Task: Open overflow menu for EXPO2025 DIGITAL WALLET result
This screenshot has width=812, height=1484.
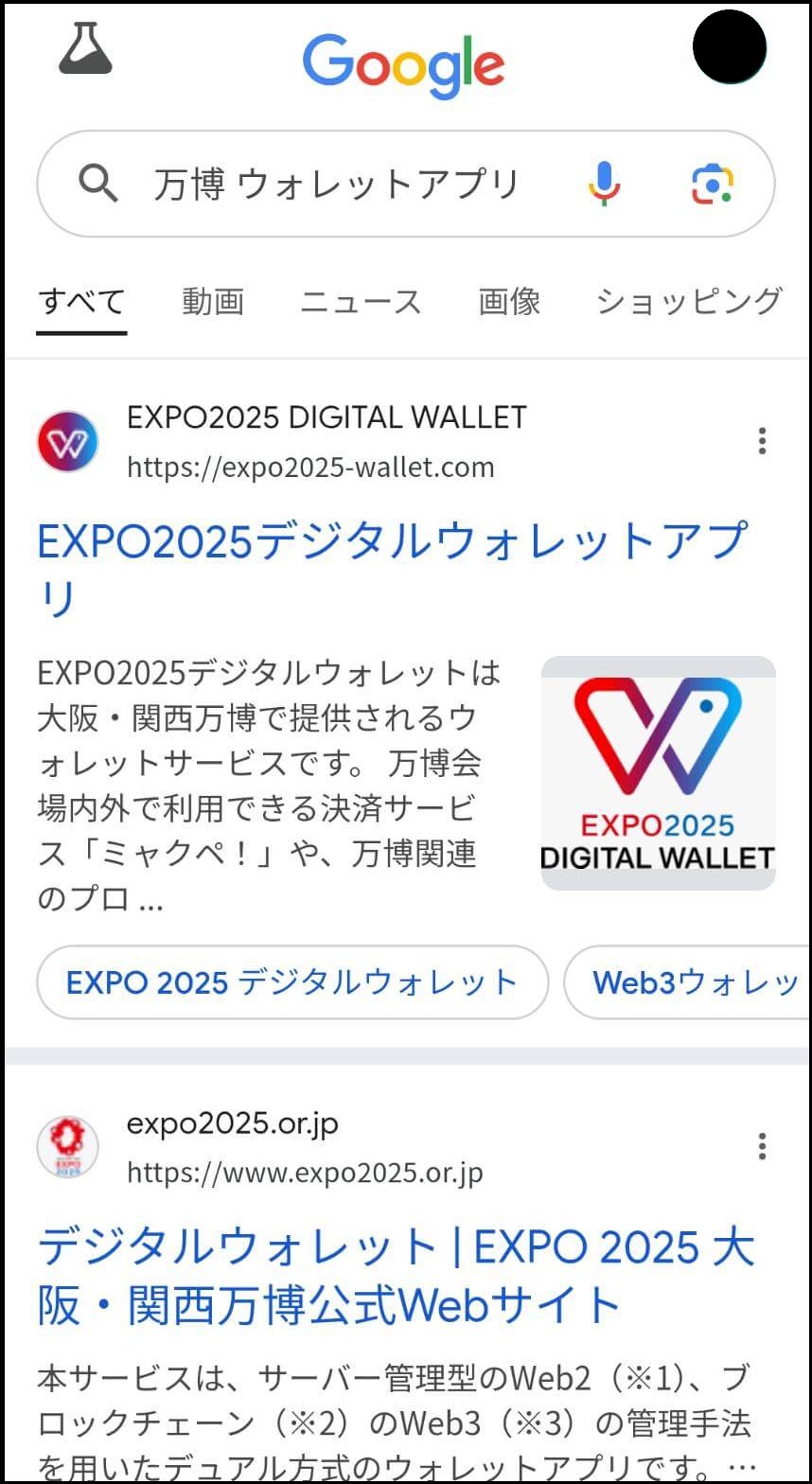Action: click(x=762, y=441)
